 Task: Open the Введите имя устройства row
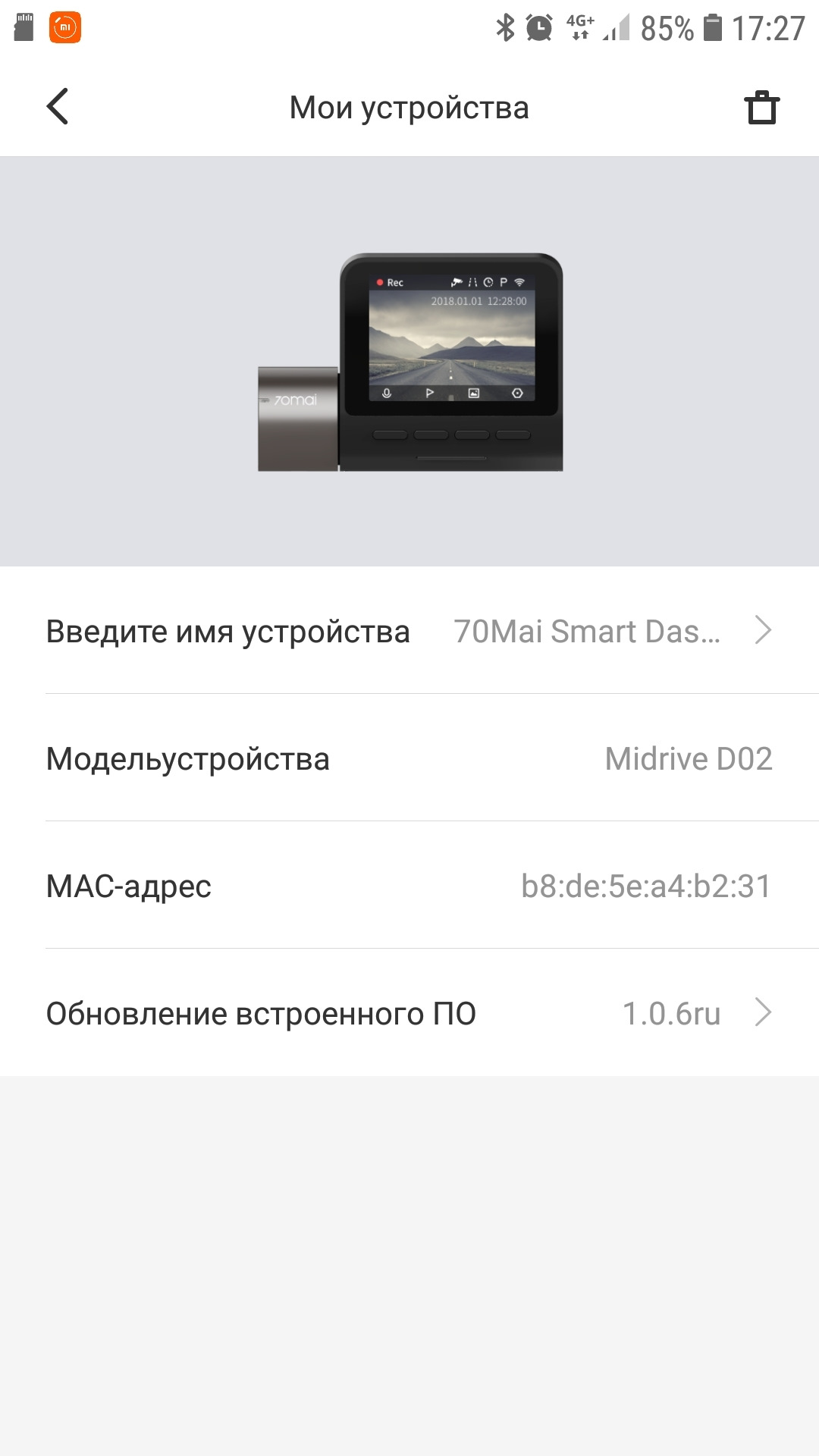pos(409,630)
